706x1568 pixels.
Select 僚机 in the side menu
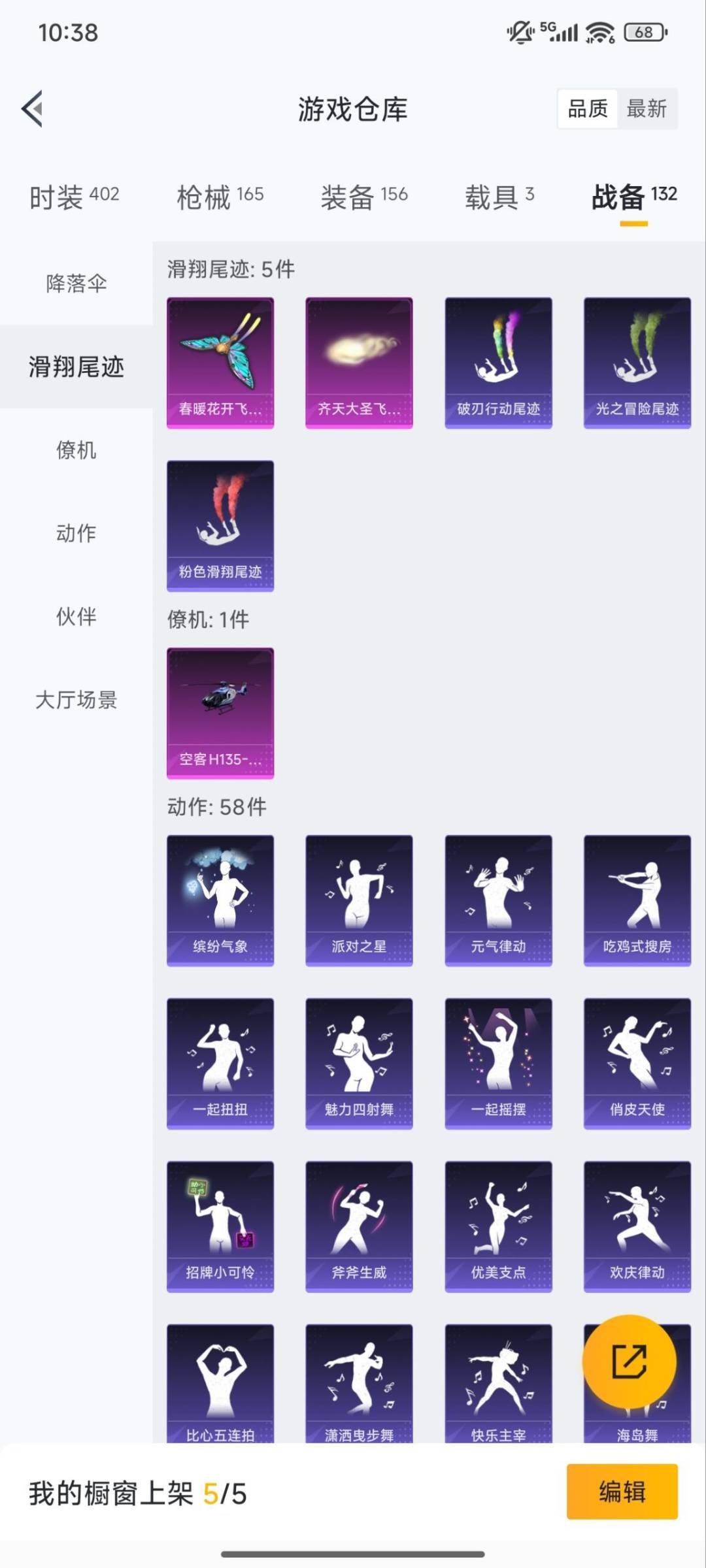[76, 450]
